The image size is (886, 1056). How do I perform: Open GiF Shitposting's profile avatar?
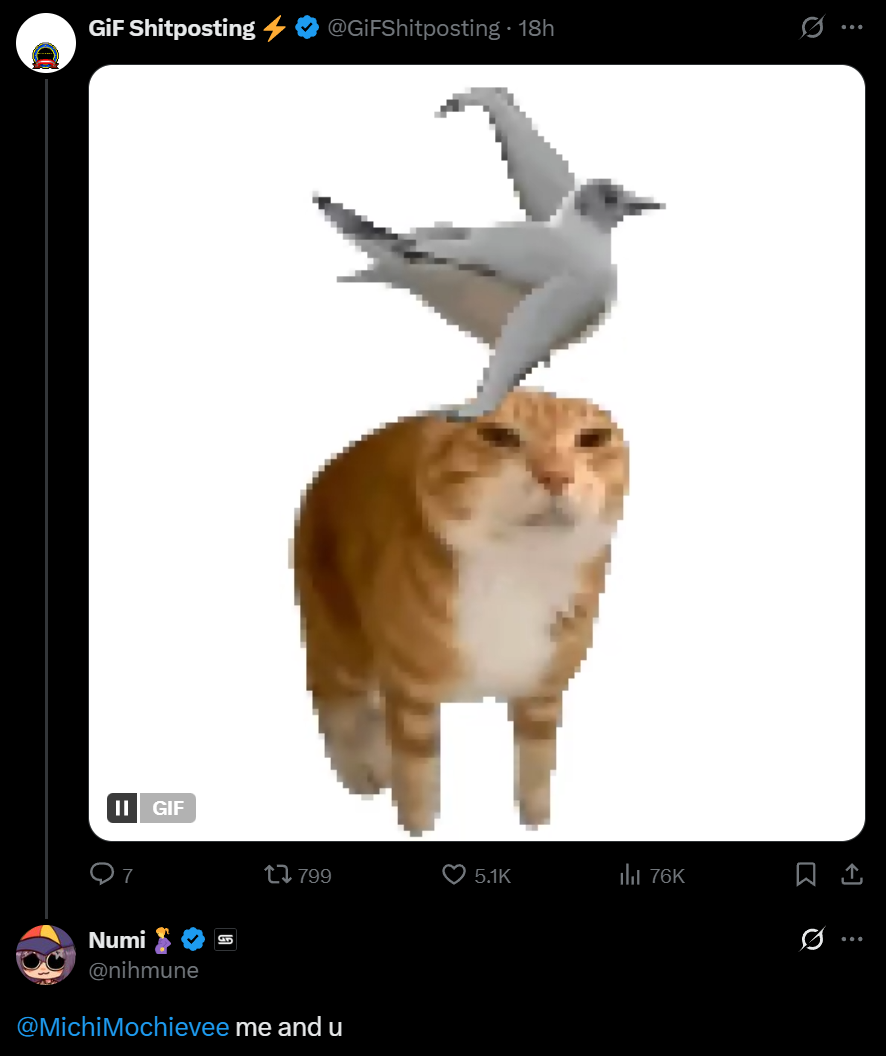(46, 43)
